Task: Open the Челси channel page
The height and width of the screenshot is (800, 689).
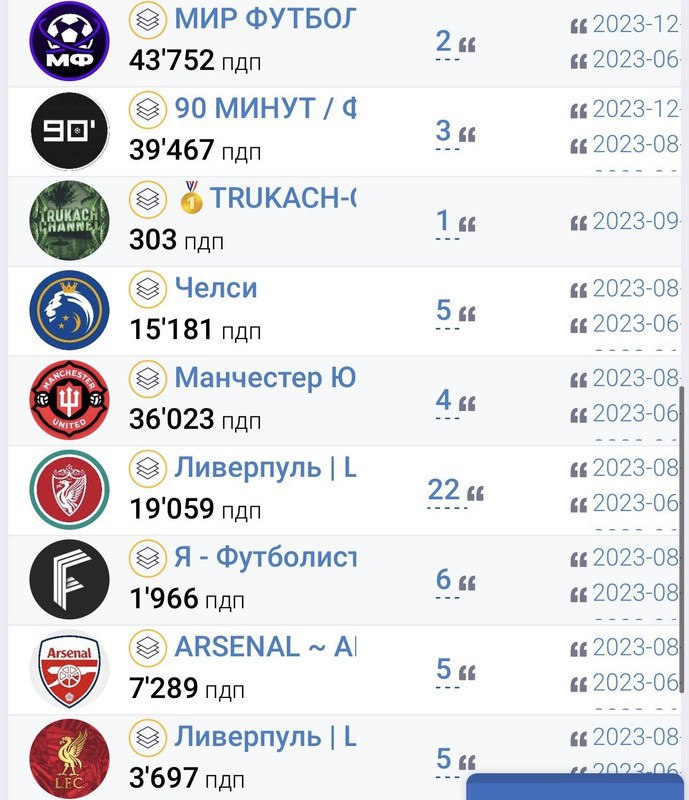Action: [216, 288]
